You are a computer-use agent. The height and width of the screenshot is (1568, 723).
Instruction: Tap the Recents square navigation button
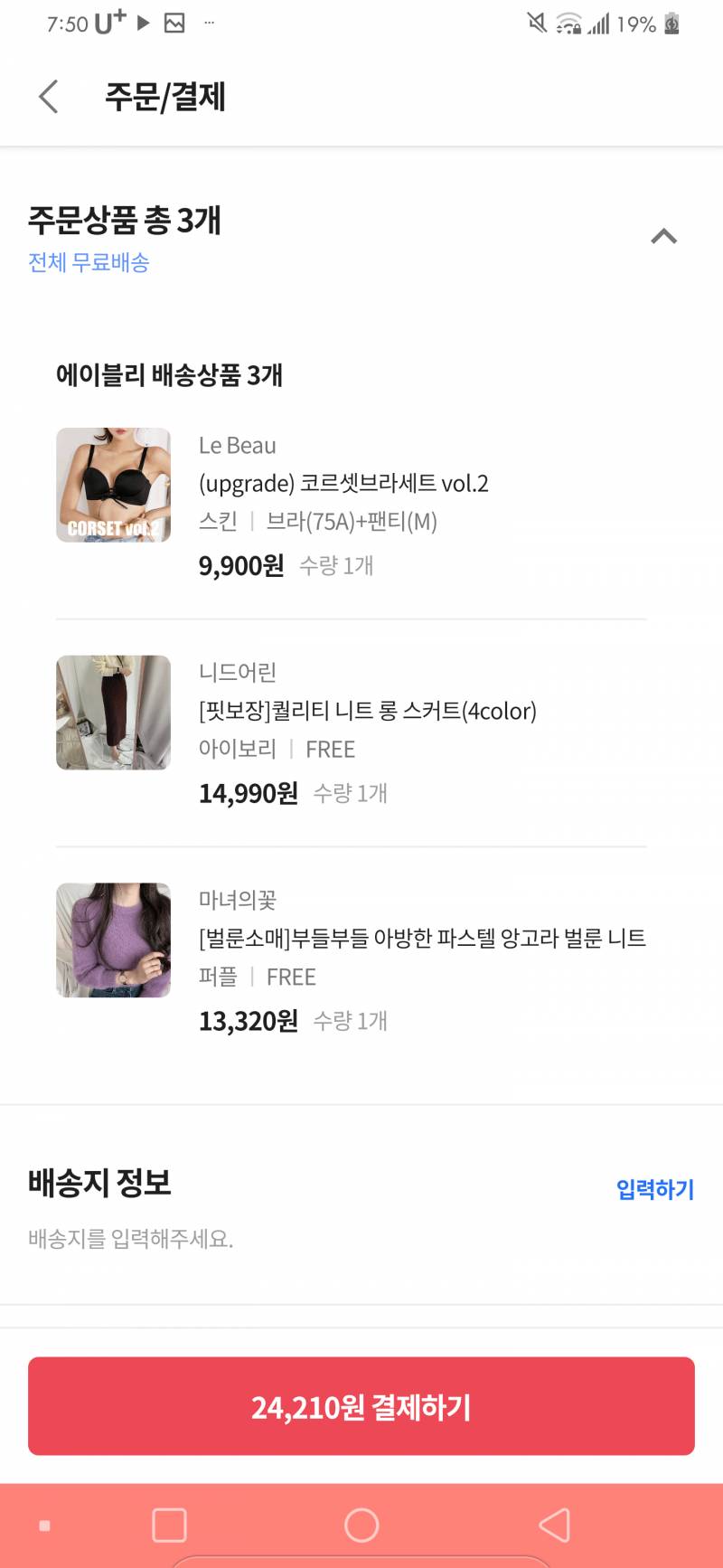click(170, 1523)
